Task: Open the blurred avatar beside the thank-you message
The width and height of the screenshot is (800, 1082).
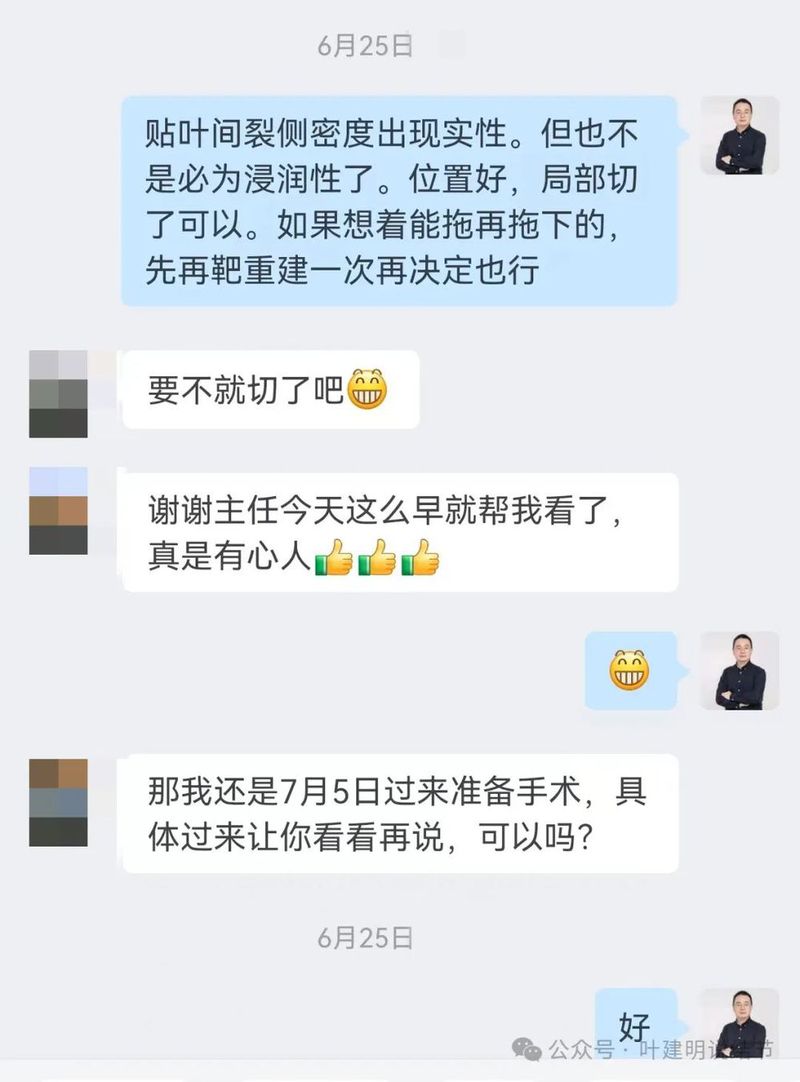Action: 55,510
